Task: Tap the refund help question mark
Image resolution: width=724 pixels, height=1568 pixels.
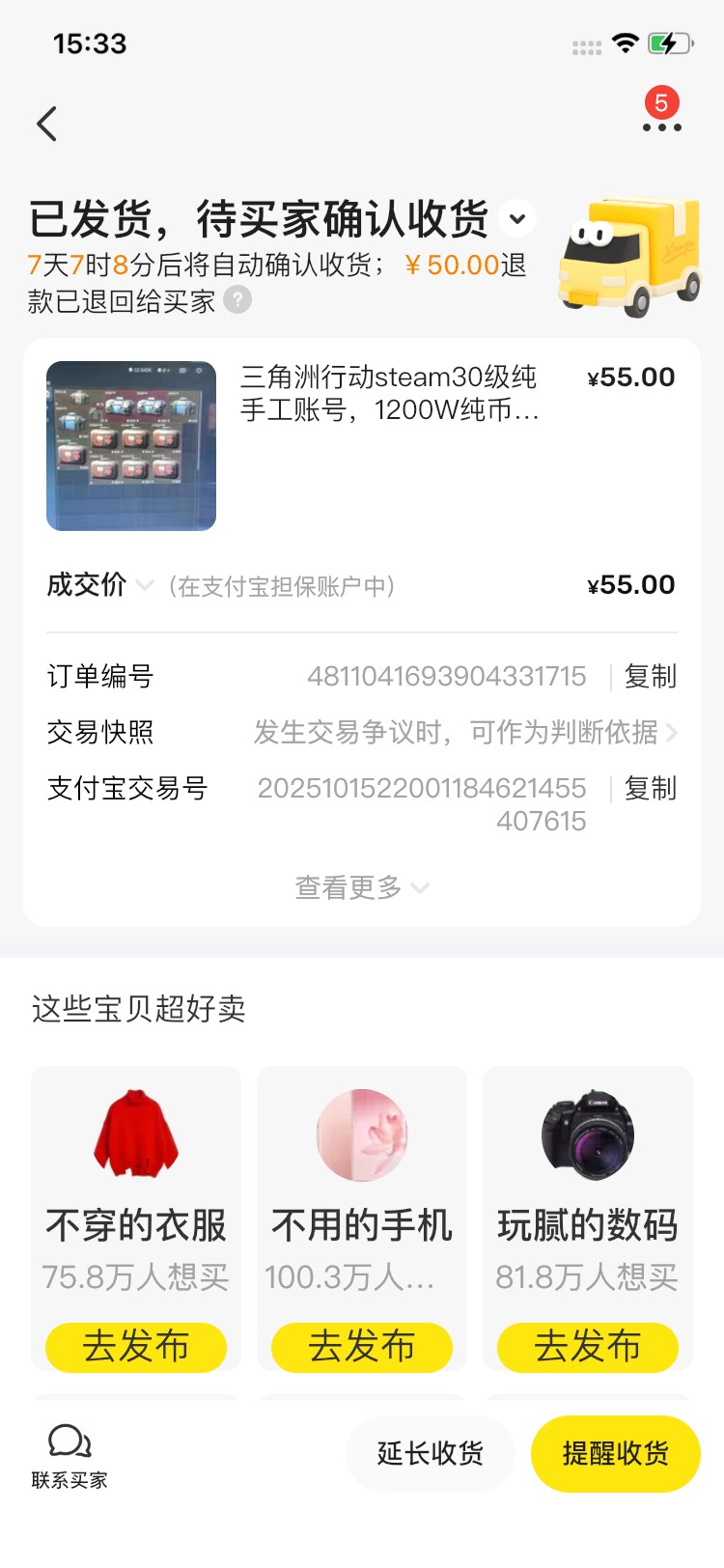Action: coord(237,300)
